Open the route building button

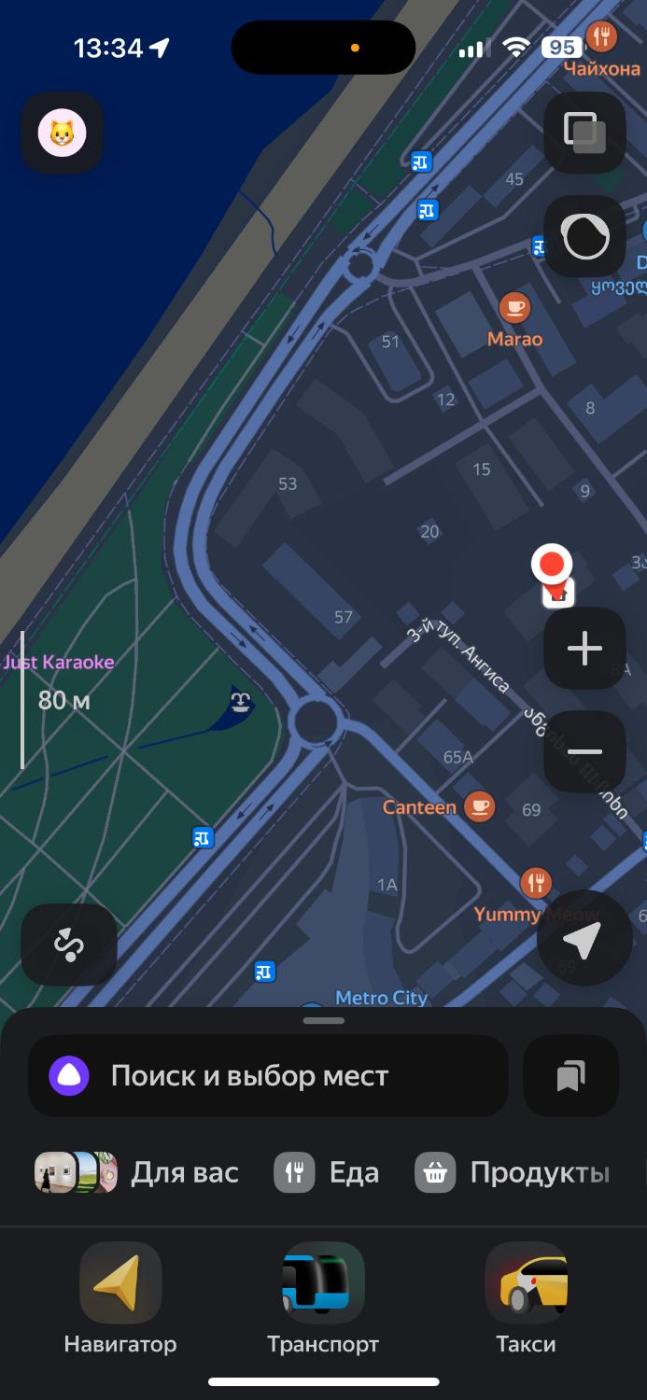68,945
